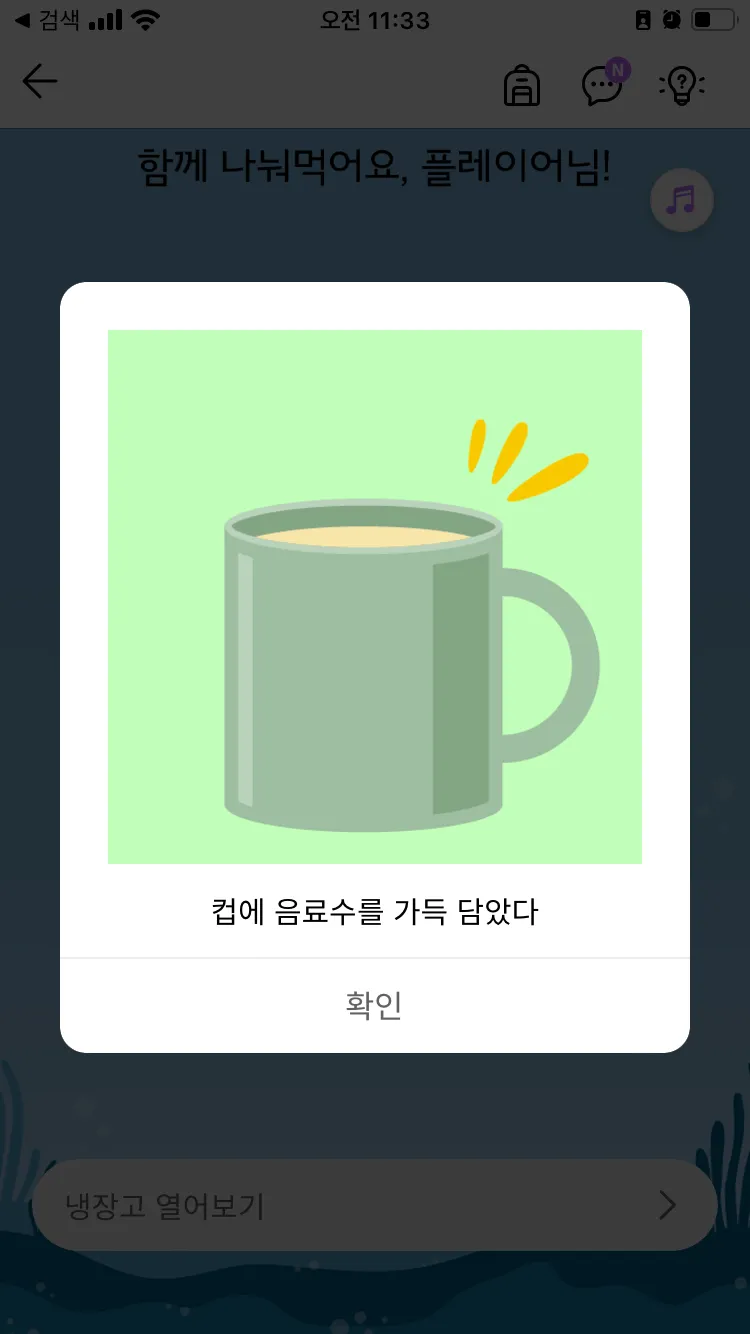Image resolution: width=750 pixels, height=1334 pixels.
Task: Open the chat messages icon
Action: pyautogui.click(x=603, y=85)
